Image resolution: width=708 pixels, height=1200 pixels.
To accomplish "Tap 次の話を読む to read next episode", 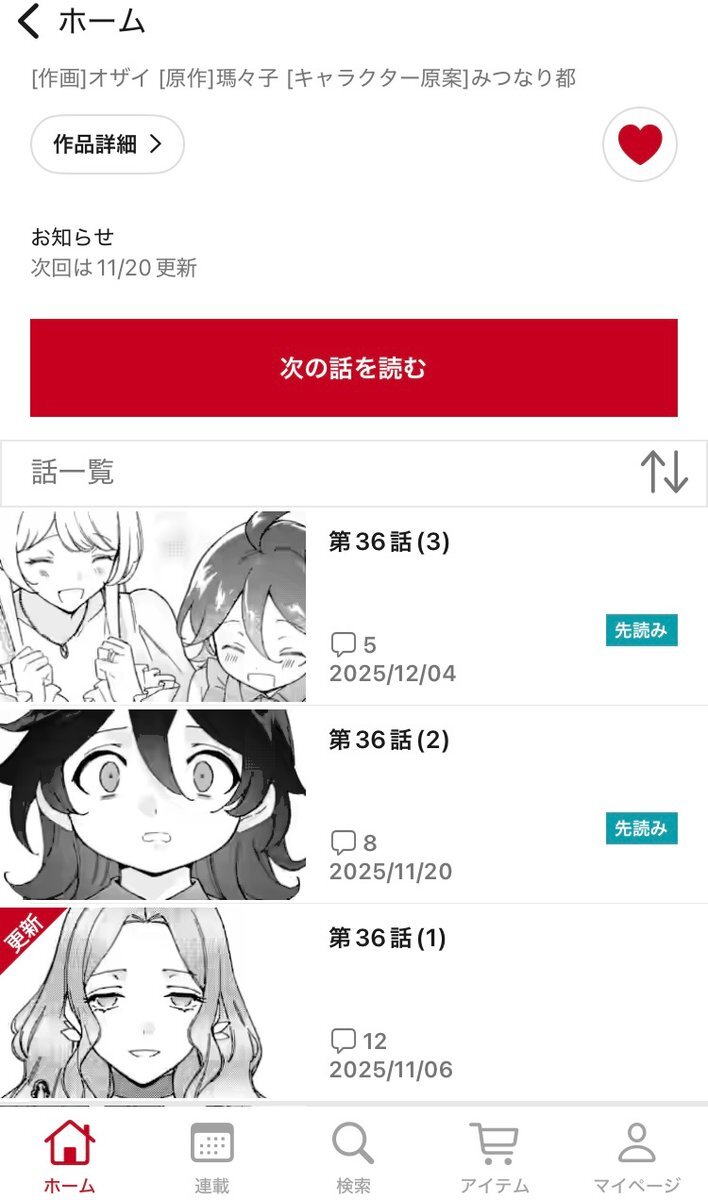I will pyautogui.click(x=354, y=368).
